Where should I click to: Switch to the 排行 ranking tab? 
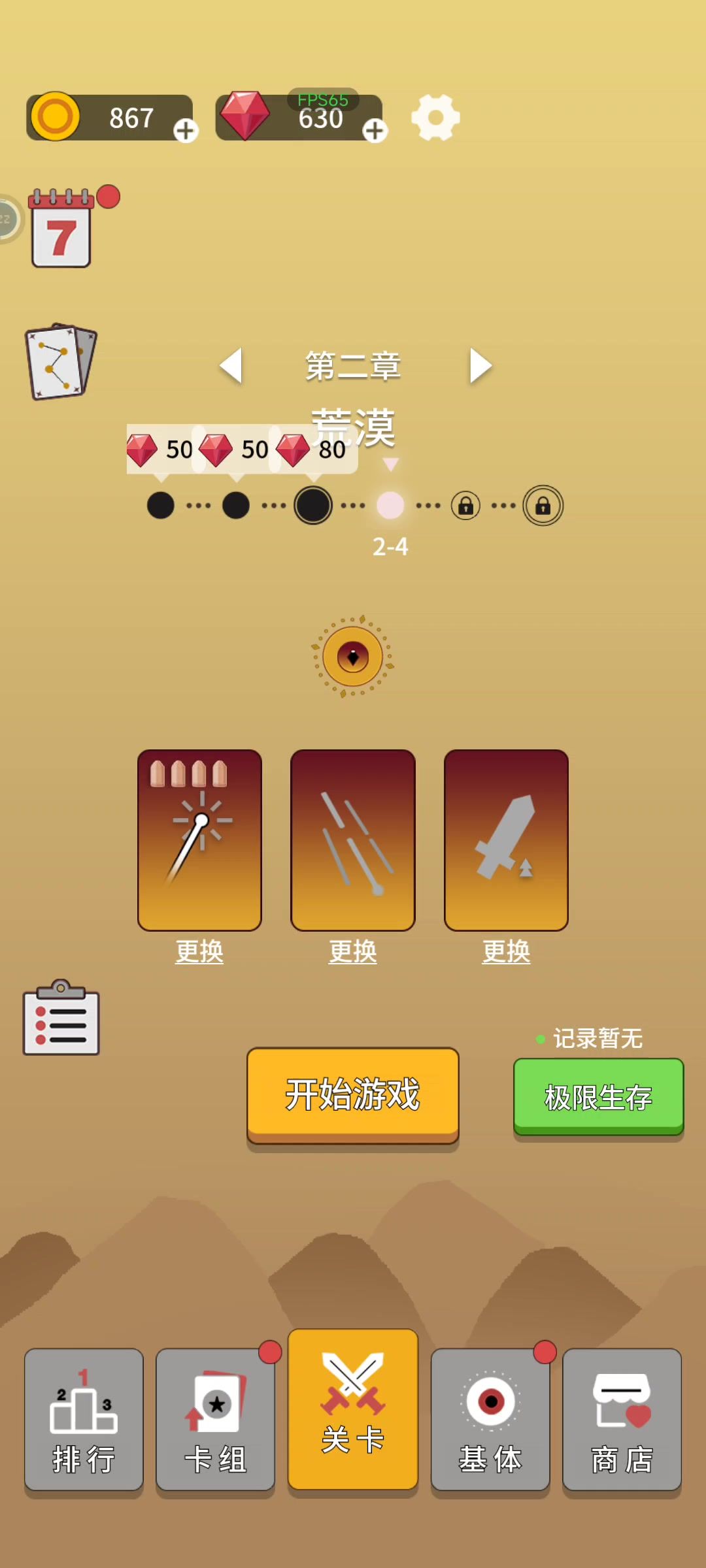84,1419
